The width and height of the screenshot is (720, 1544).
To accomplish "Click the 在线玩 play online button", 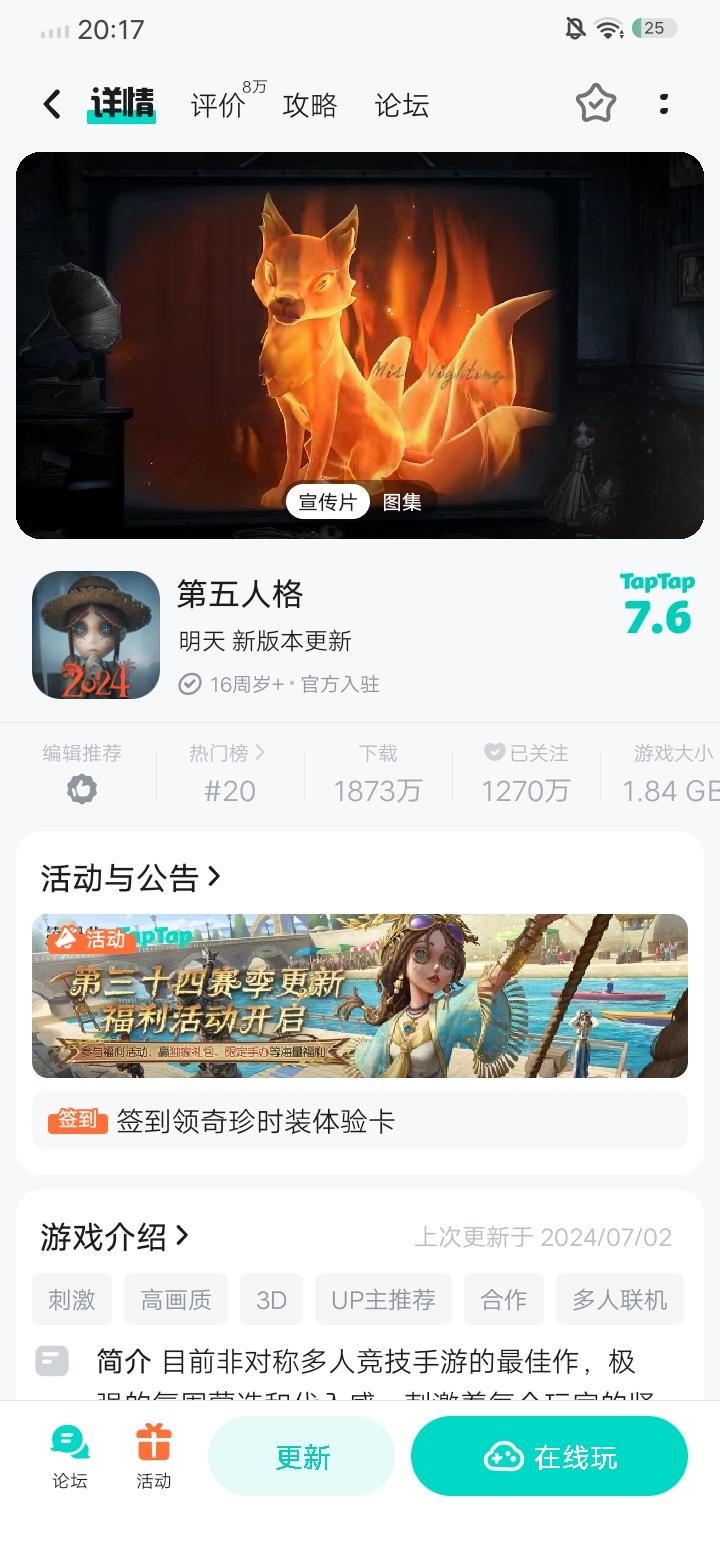I will pos(549,1458).
